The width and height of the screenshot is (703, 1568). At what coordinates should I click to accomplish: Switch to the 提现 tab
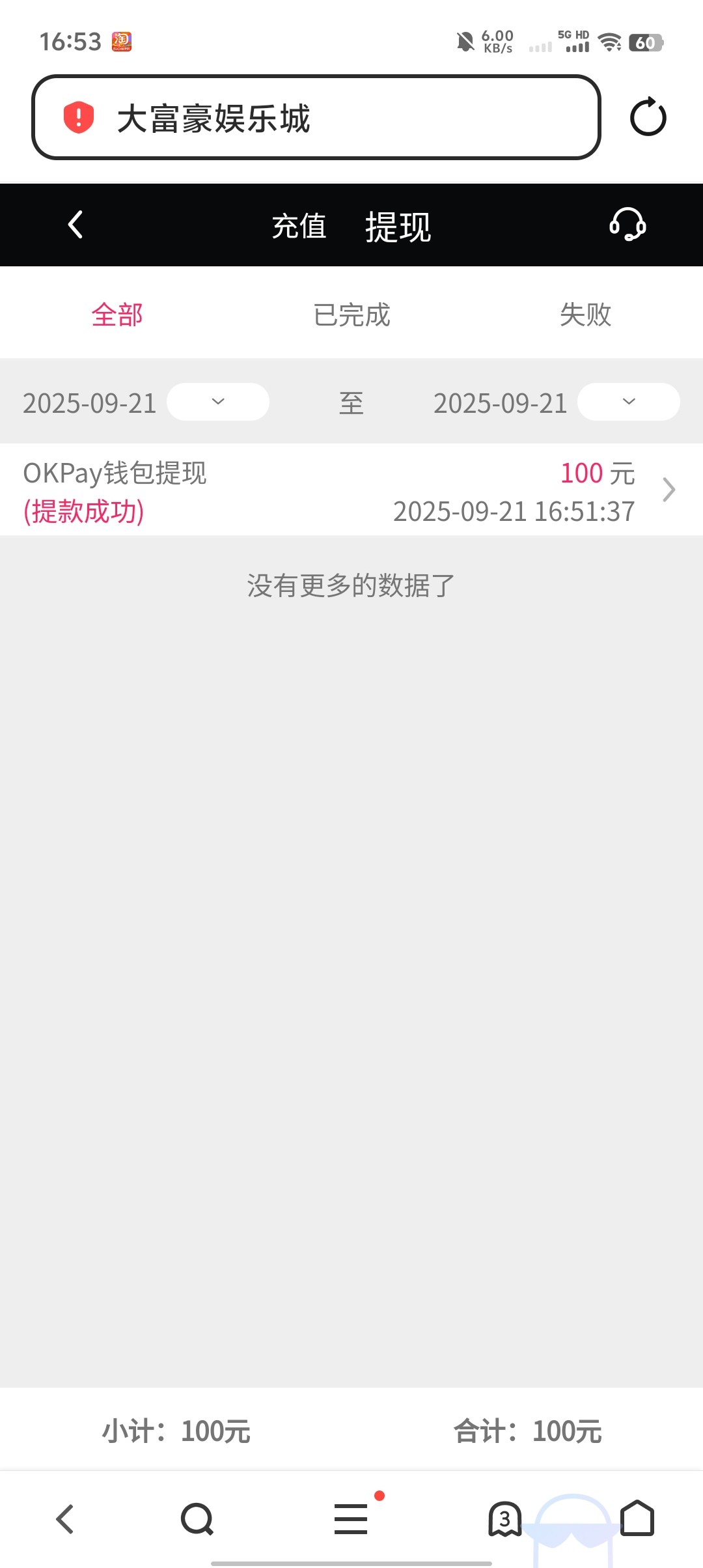click(398, 226)
